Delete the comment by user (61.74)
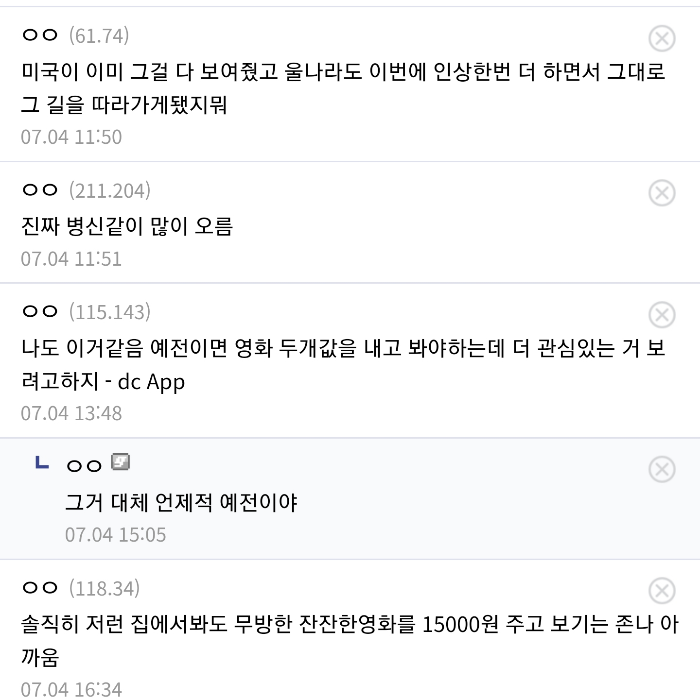The image size is (700, 699). point(662,39)
